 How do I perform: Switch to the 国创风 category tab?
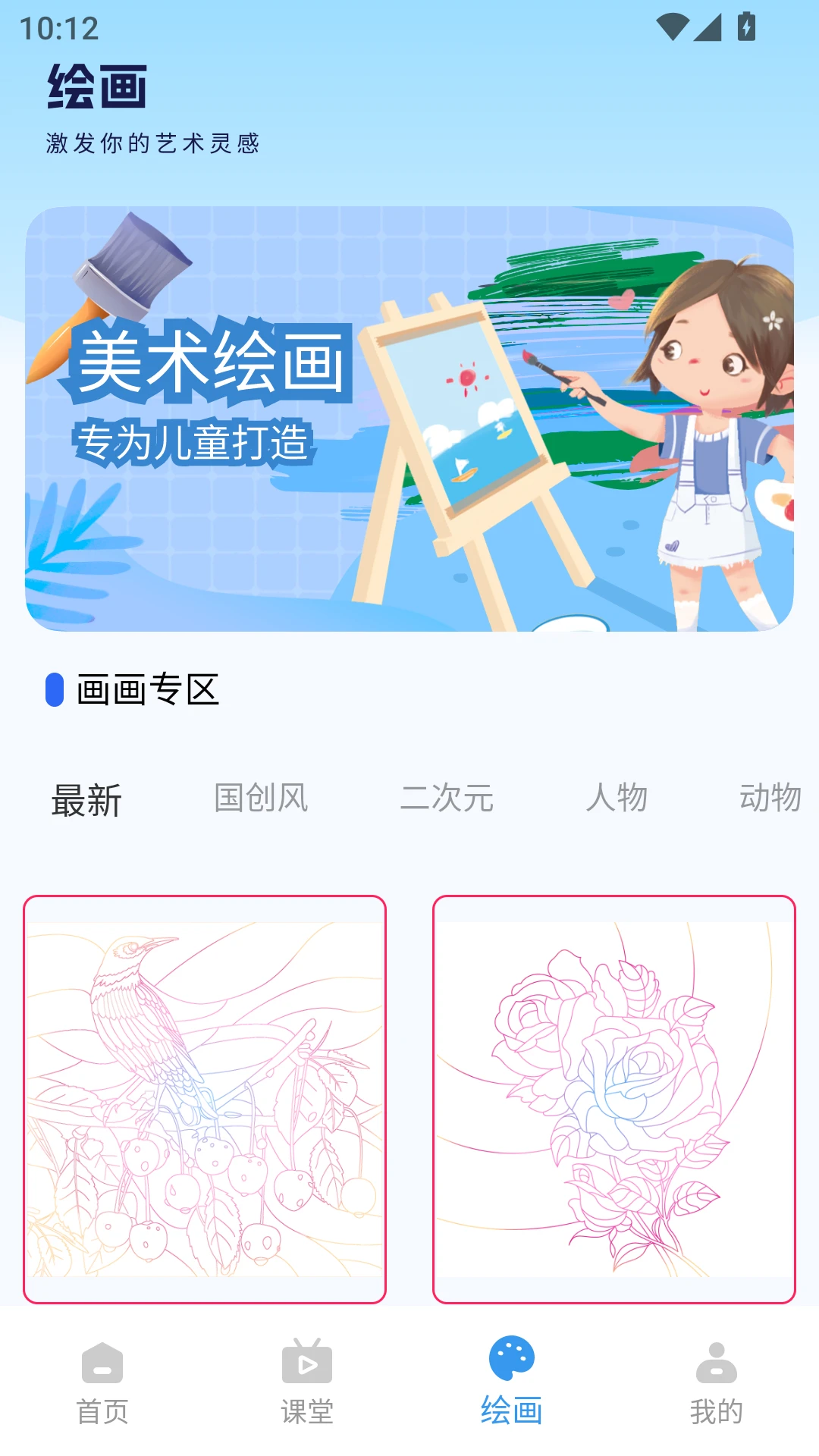(x=262, y=799)
